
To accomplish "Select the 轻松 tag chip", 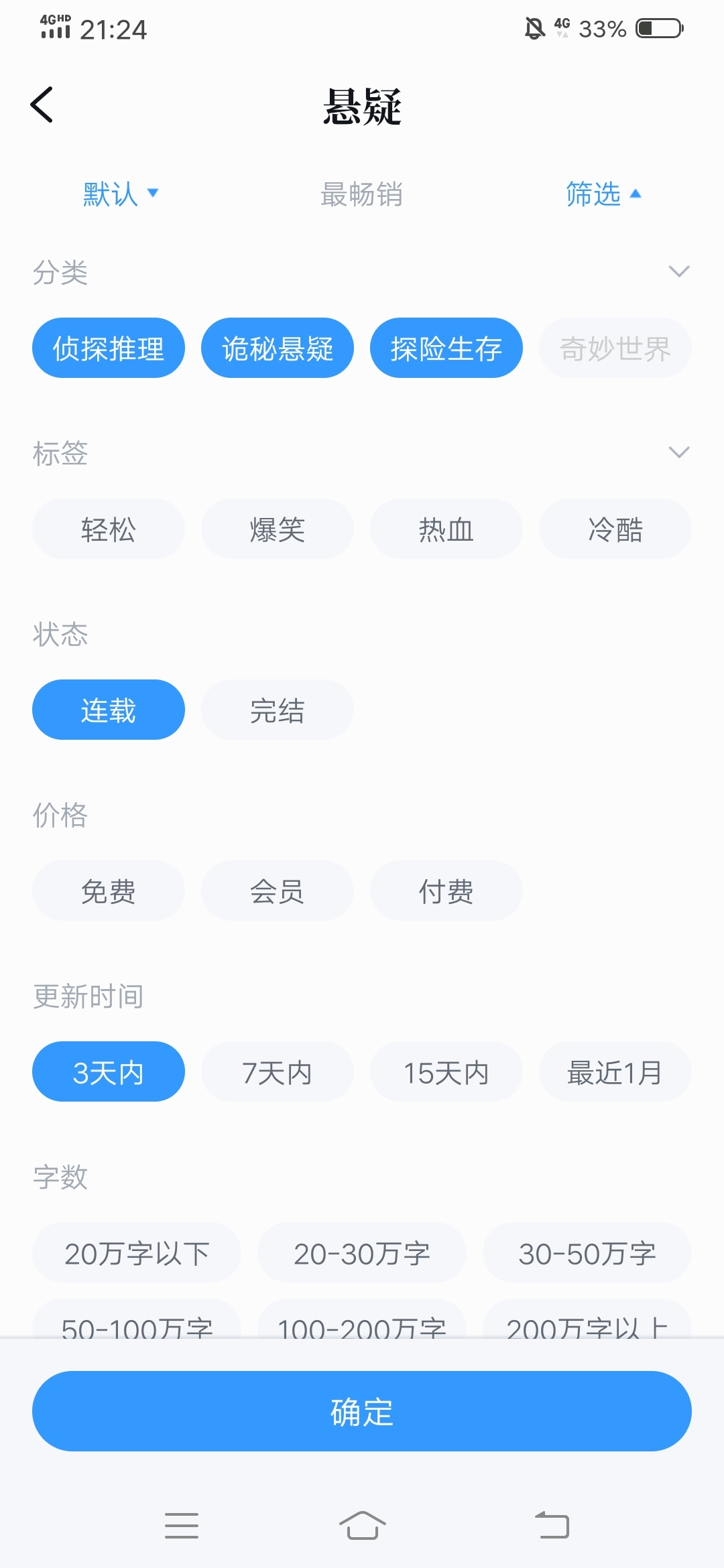I will (x=109, y=529).
